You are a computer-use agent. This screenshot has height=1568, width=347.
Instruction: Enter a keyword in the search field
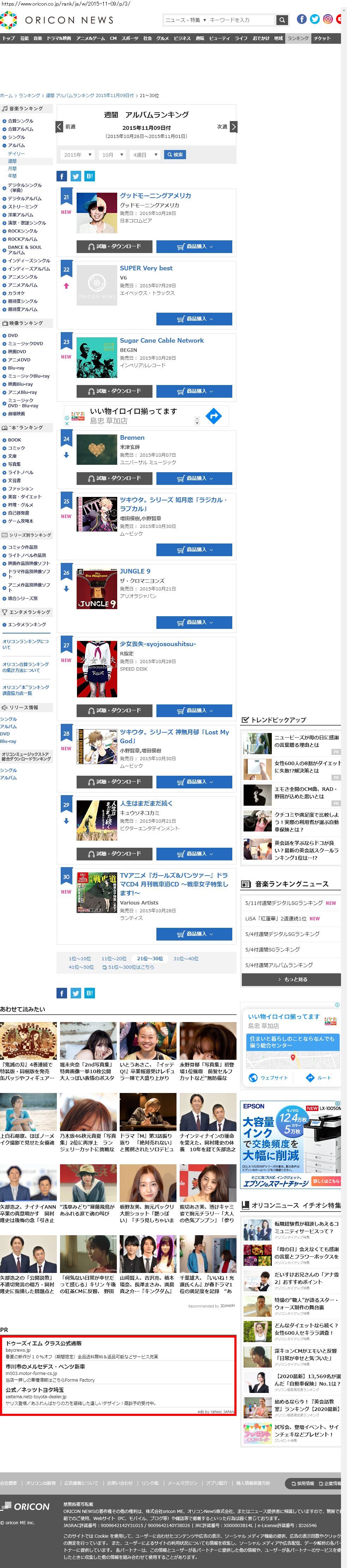click(x=240, y=20)
